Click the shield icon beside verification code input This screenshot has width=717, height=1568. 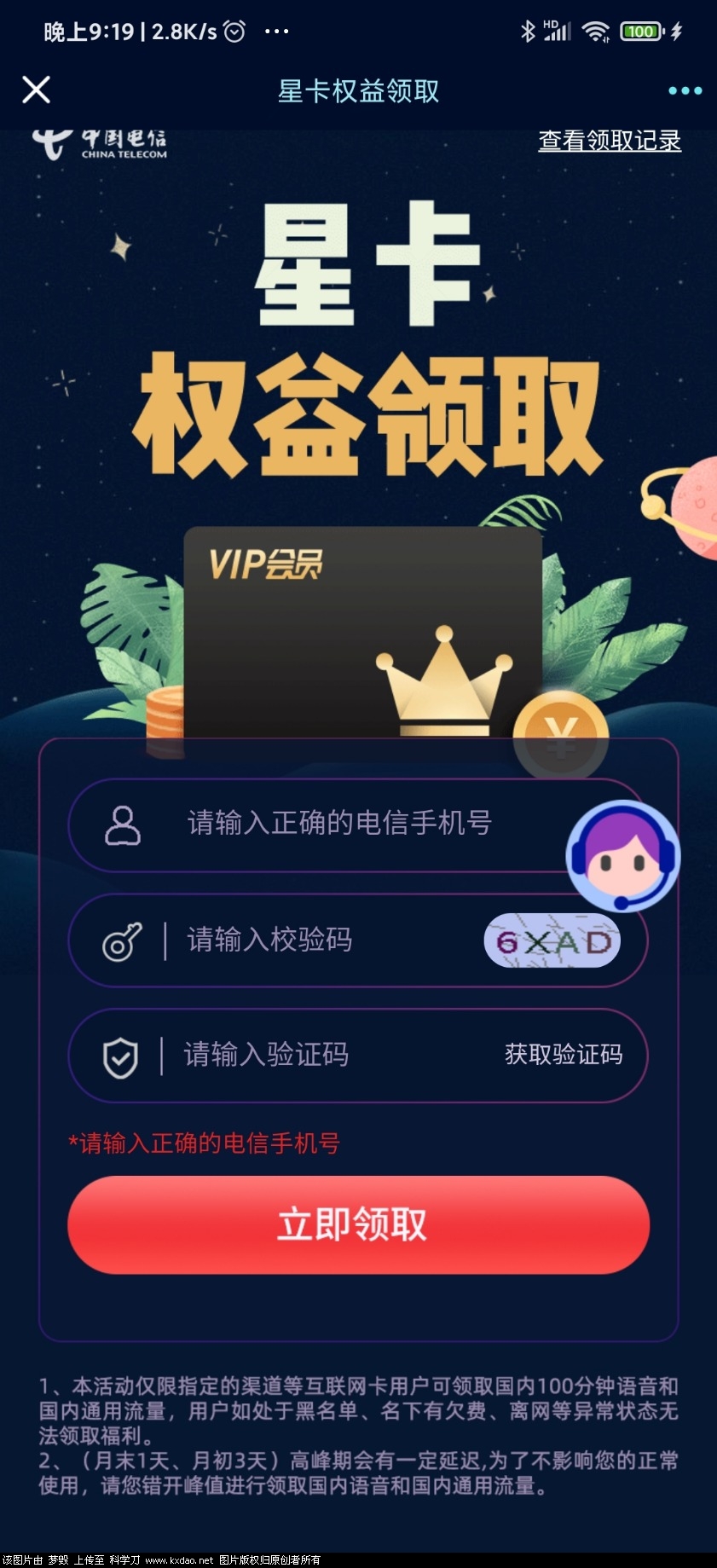[x=120, y=1055]
